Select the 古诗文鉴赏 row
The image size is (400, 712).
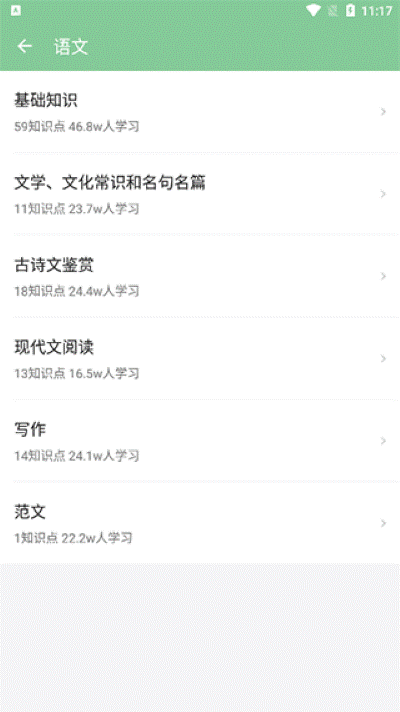coord(200,276)
